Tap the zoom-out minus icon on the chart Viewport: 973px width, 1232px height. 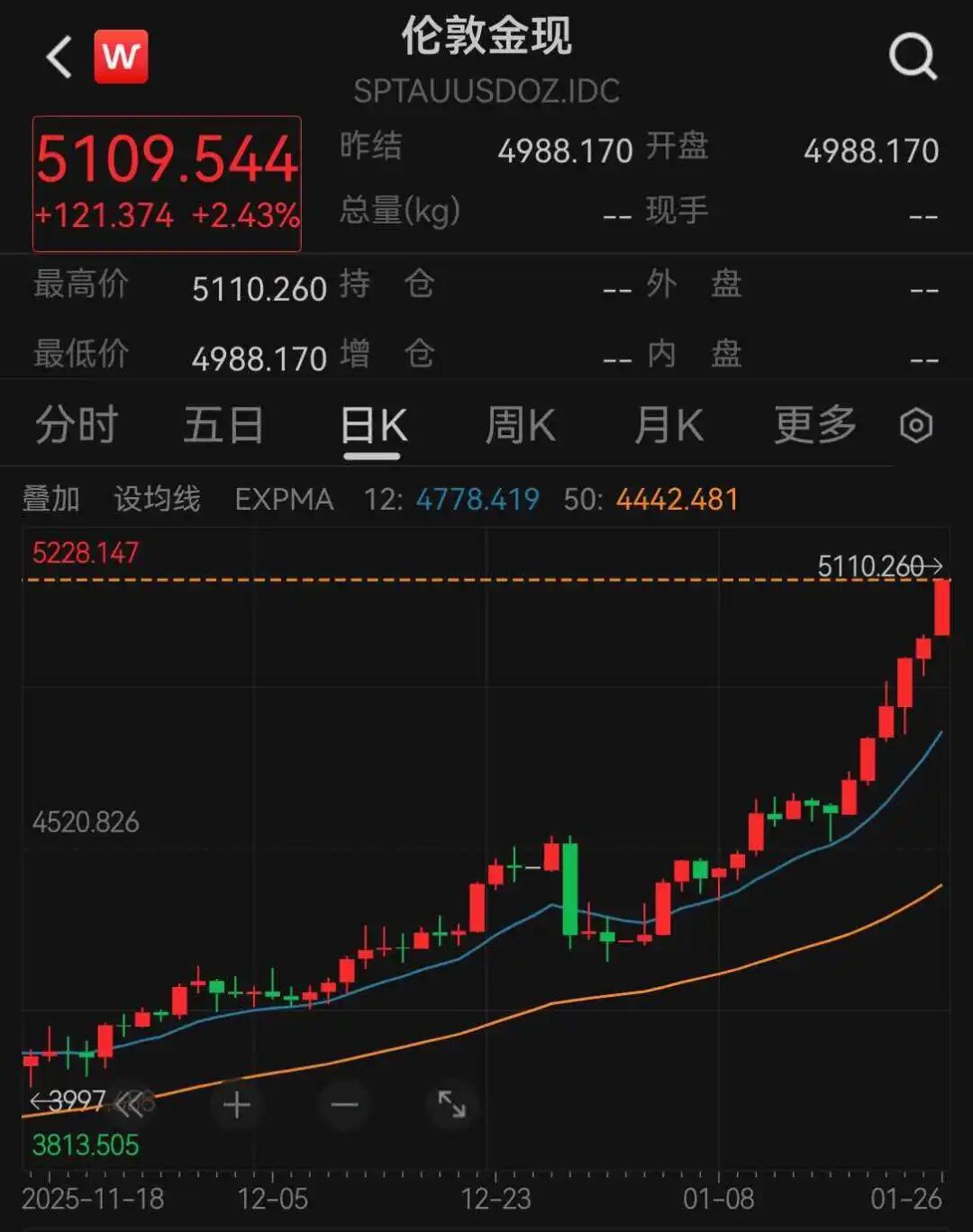click(342, 1103)
